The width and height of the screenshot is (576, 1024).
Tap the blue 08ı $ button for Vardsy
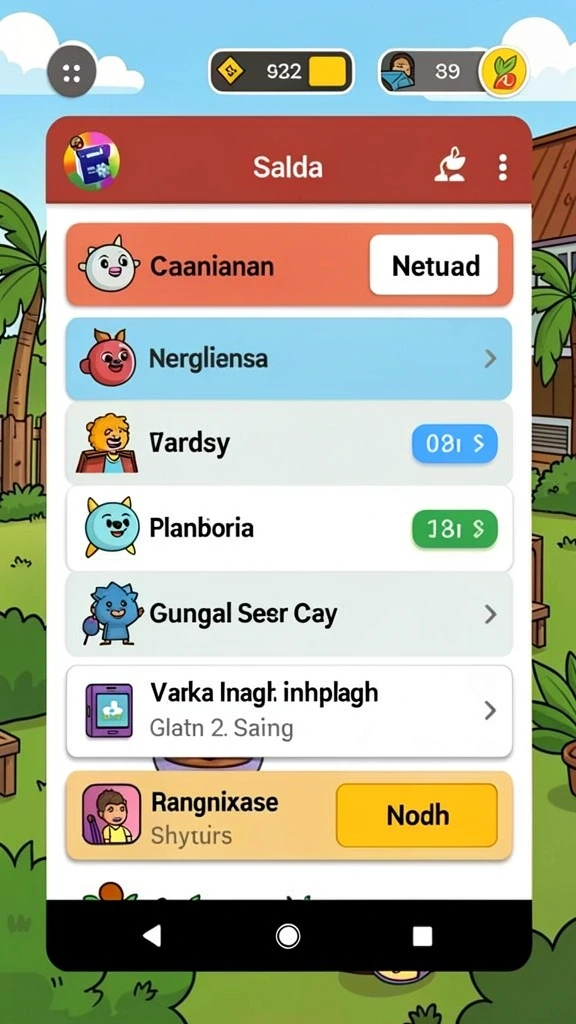tap(455, 444)
